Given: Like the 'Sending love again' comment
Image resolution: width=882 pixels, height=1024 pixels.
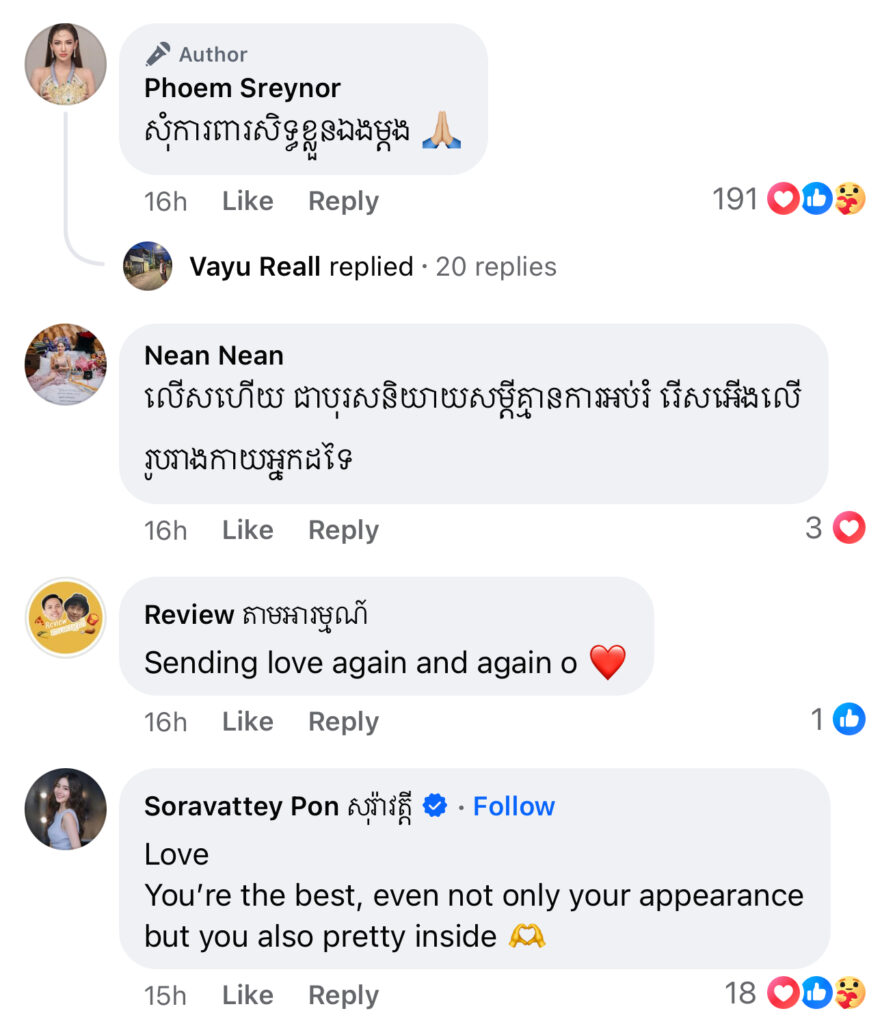Looking at the screenshot, I should click(247, 722).
